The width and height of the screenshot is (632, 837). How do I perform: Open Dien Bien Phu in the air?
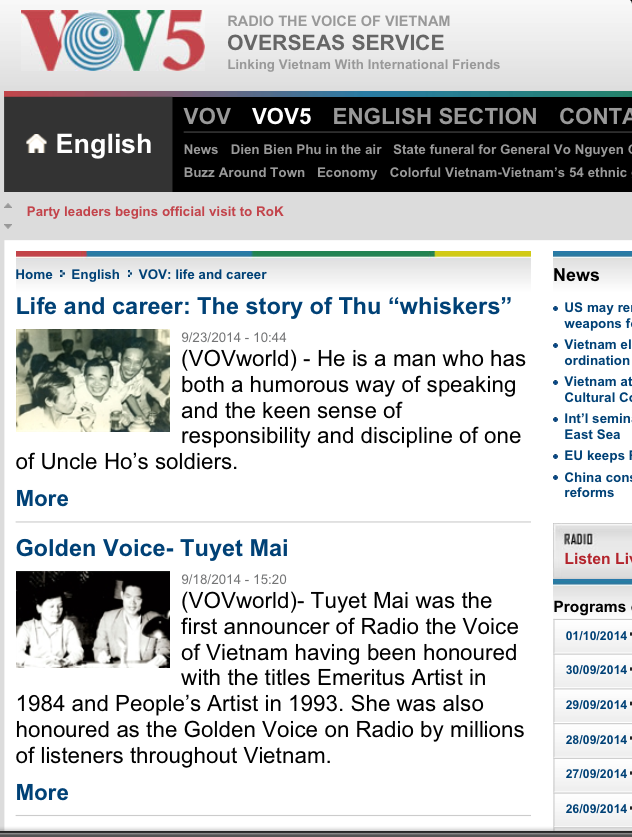coord(306,149)
